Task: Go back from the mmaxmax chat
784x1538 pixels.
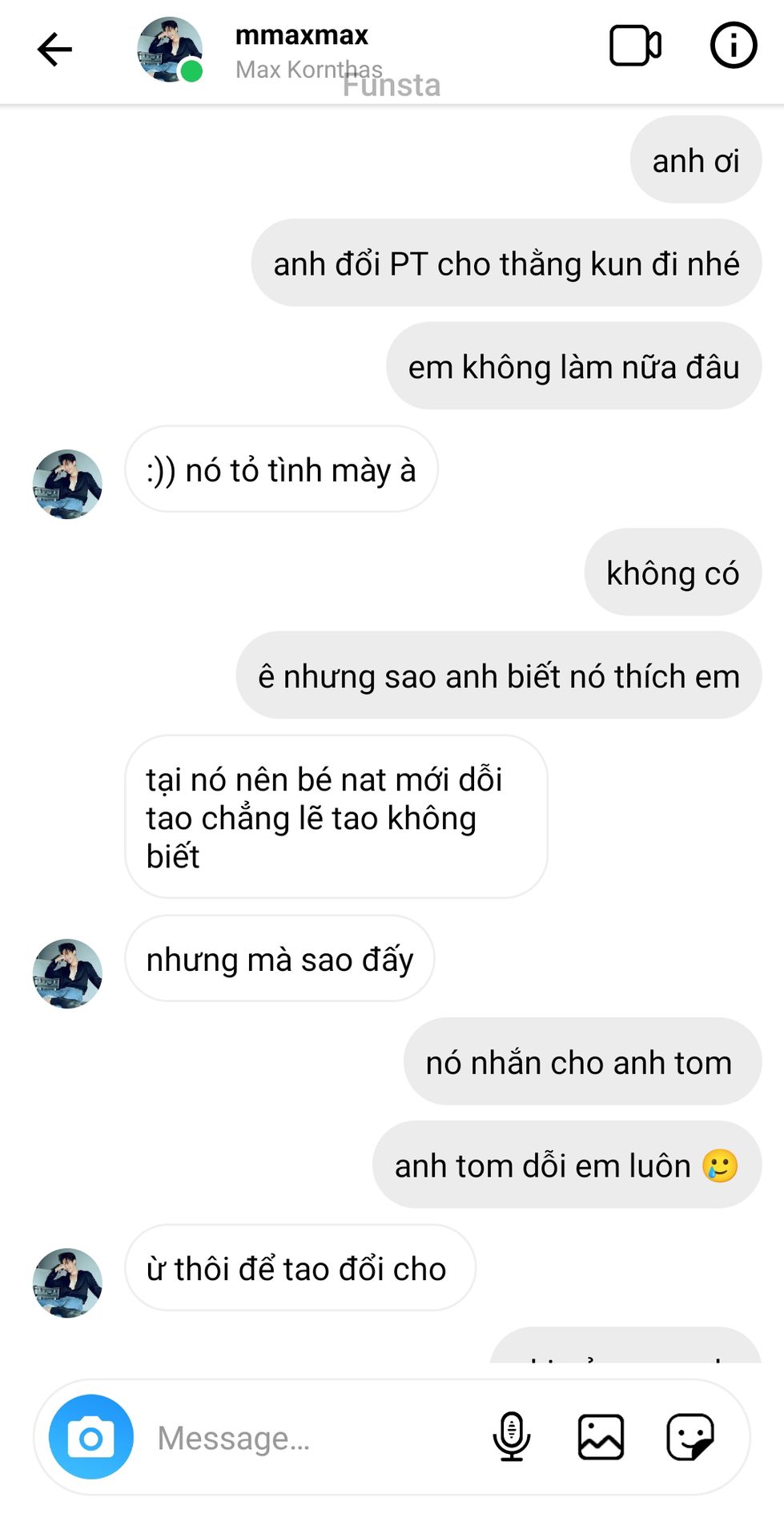Action: [x=54, y=50]
